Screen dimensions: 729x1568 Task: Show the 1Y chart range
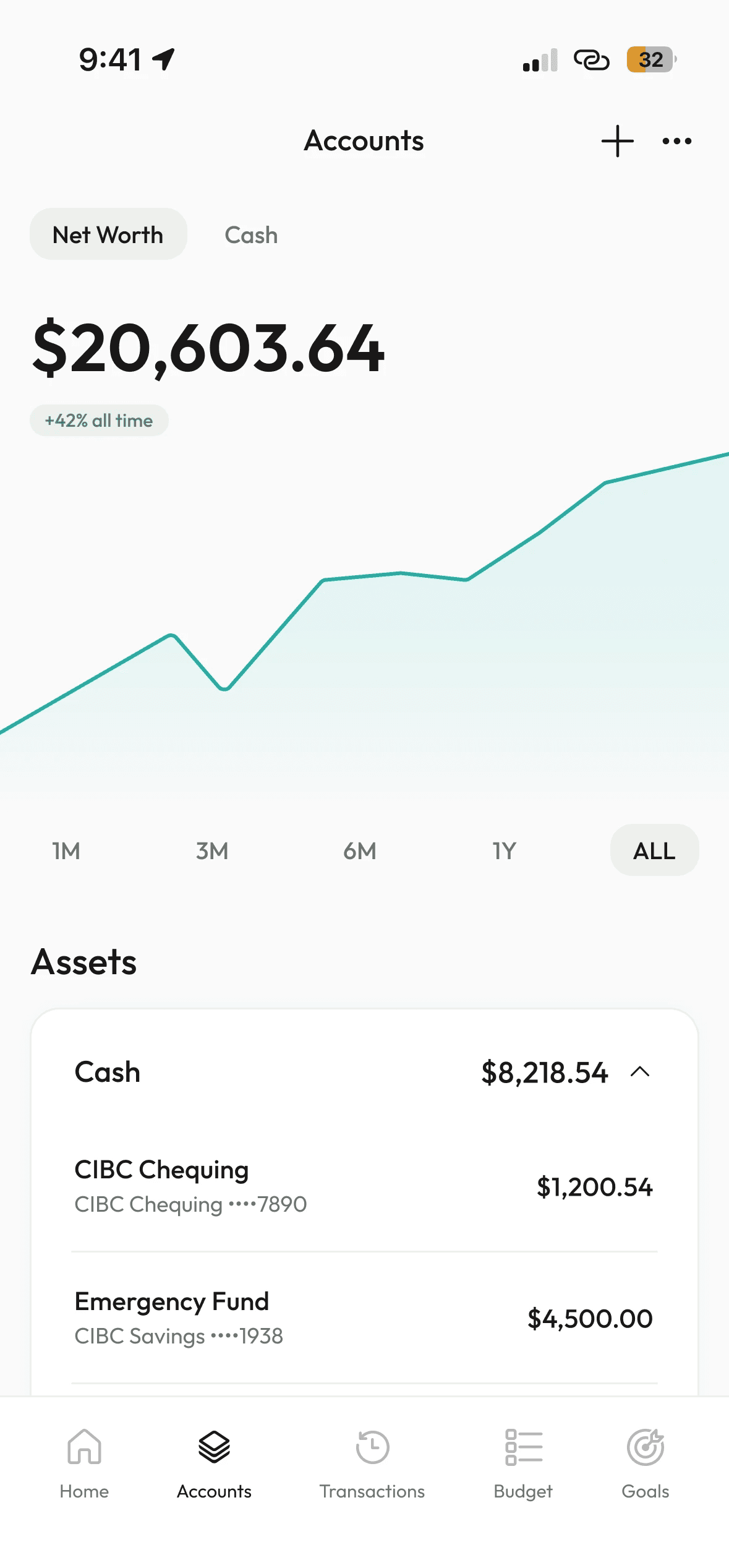click(504, 851)
